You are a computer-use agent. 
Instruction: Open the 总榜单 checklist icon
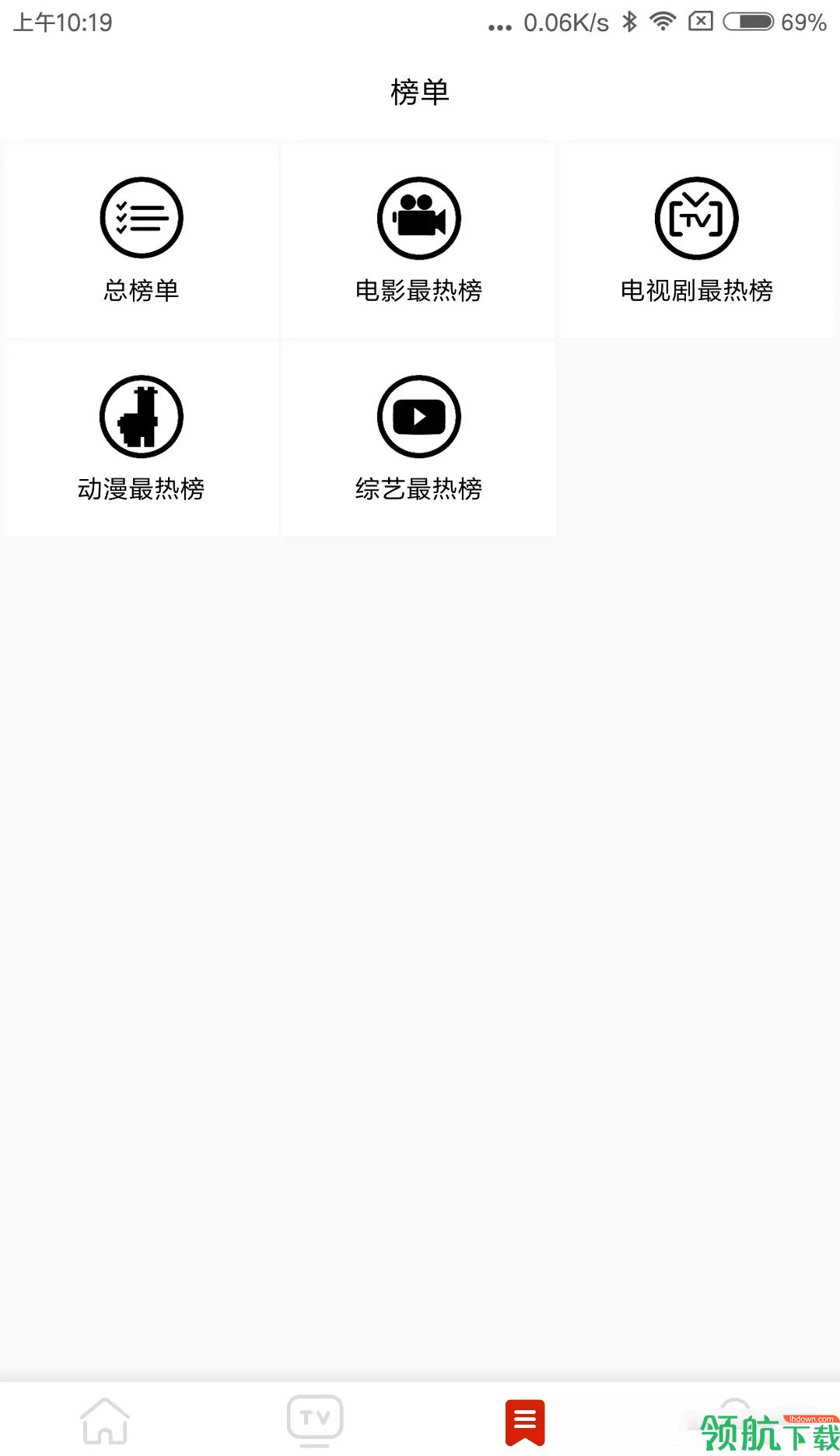click(x=141, y=218)
